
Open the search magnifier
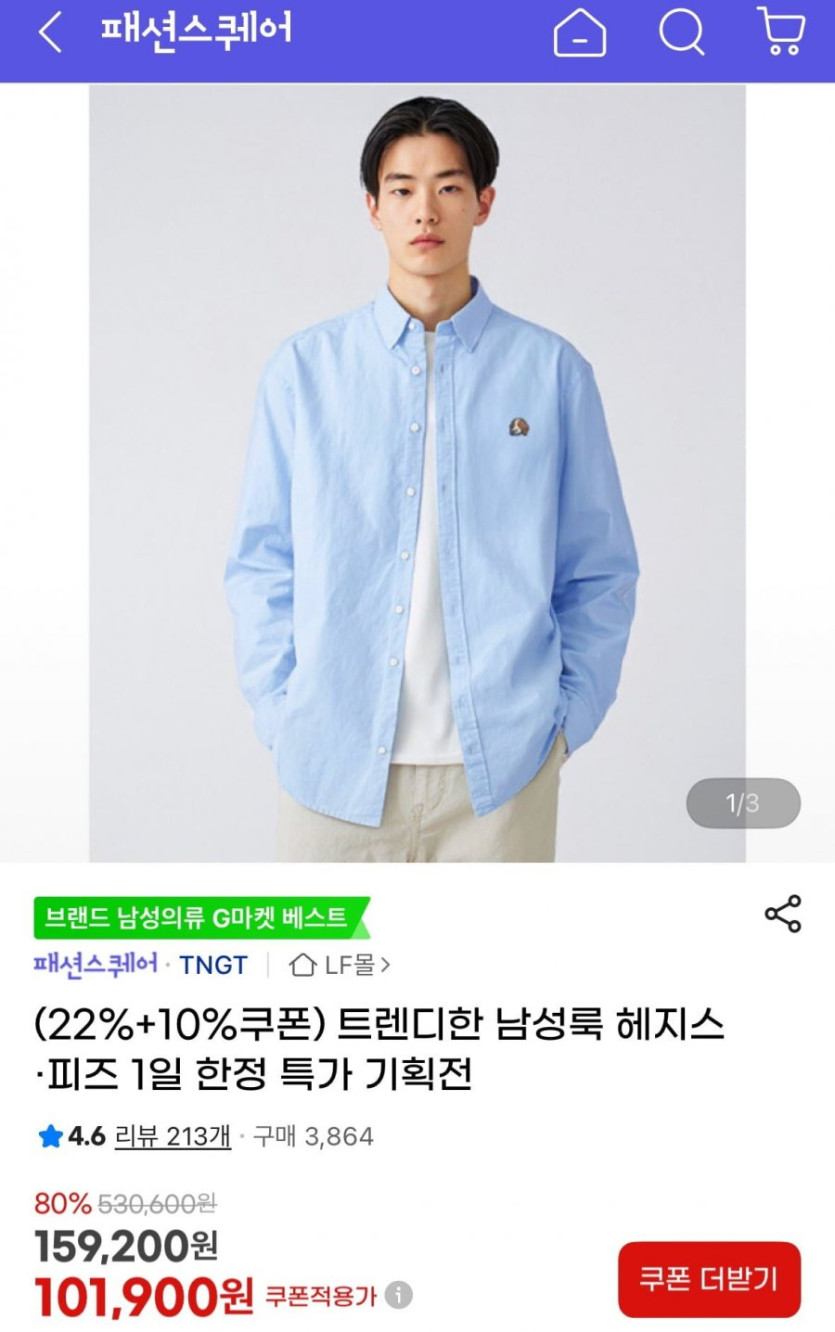click(681, 33)
